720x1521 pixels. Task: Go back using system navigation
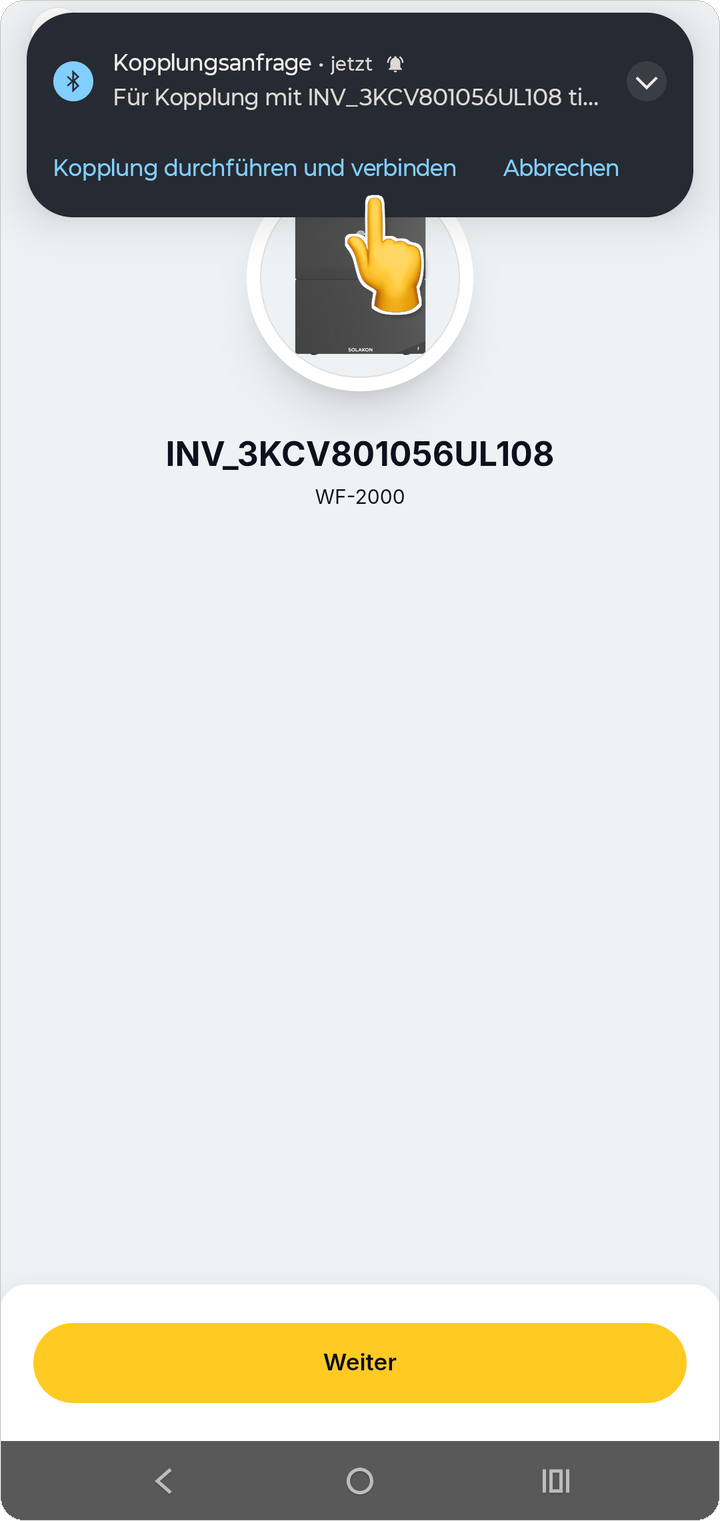(x=164, y=1480)
